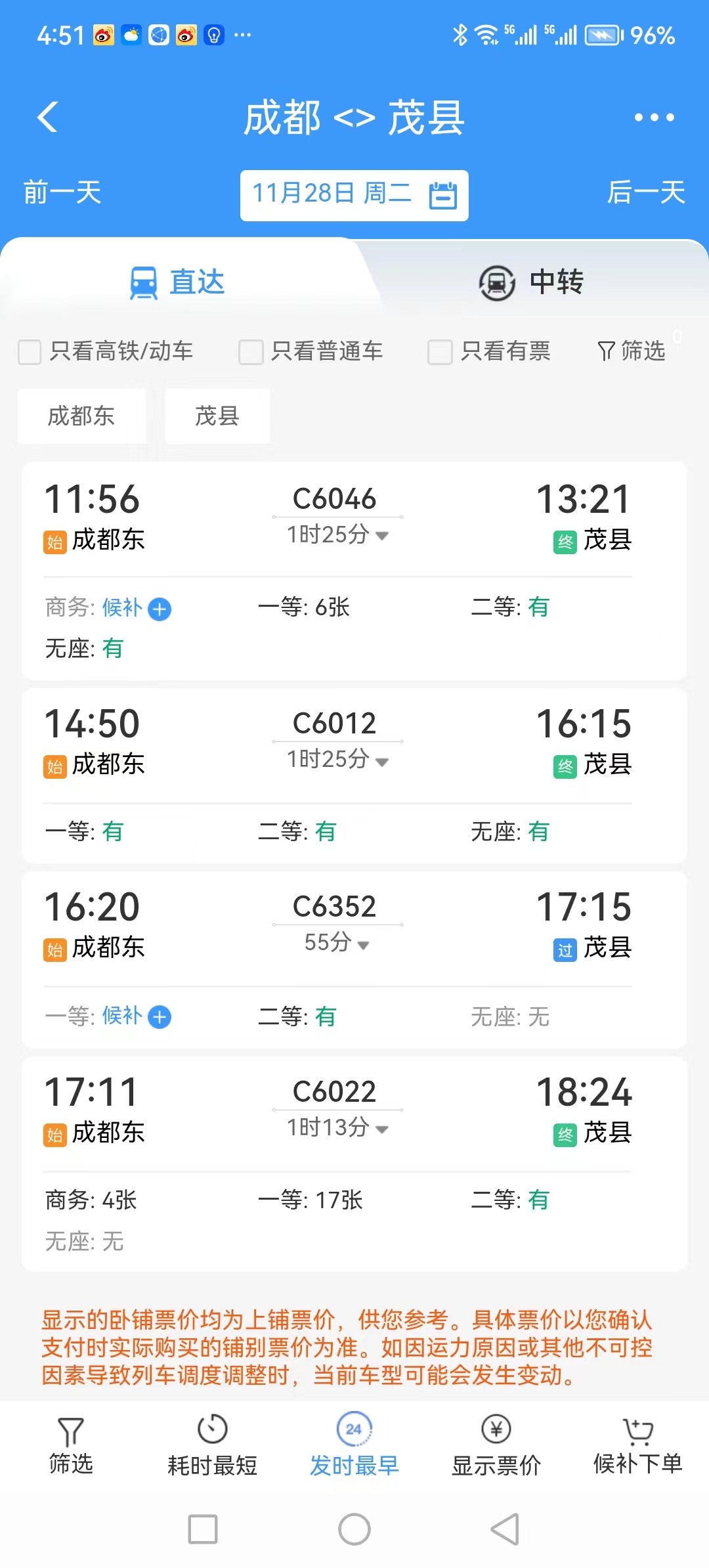Check the 只看高铁/动车 checkbox

30,352
